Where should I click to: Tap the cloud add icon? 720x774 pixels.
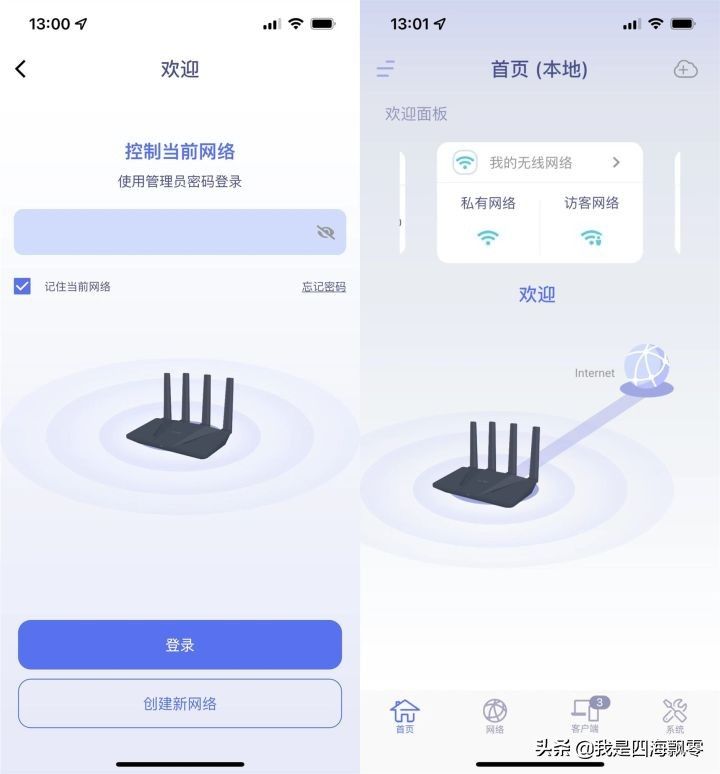[x=685, y=69]
